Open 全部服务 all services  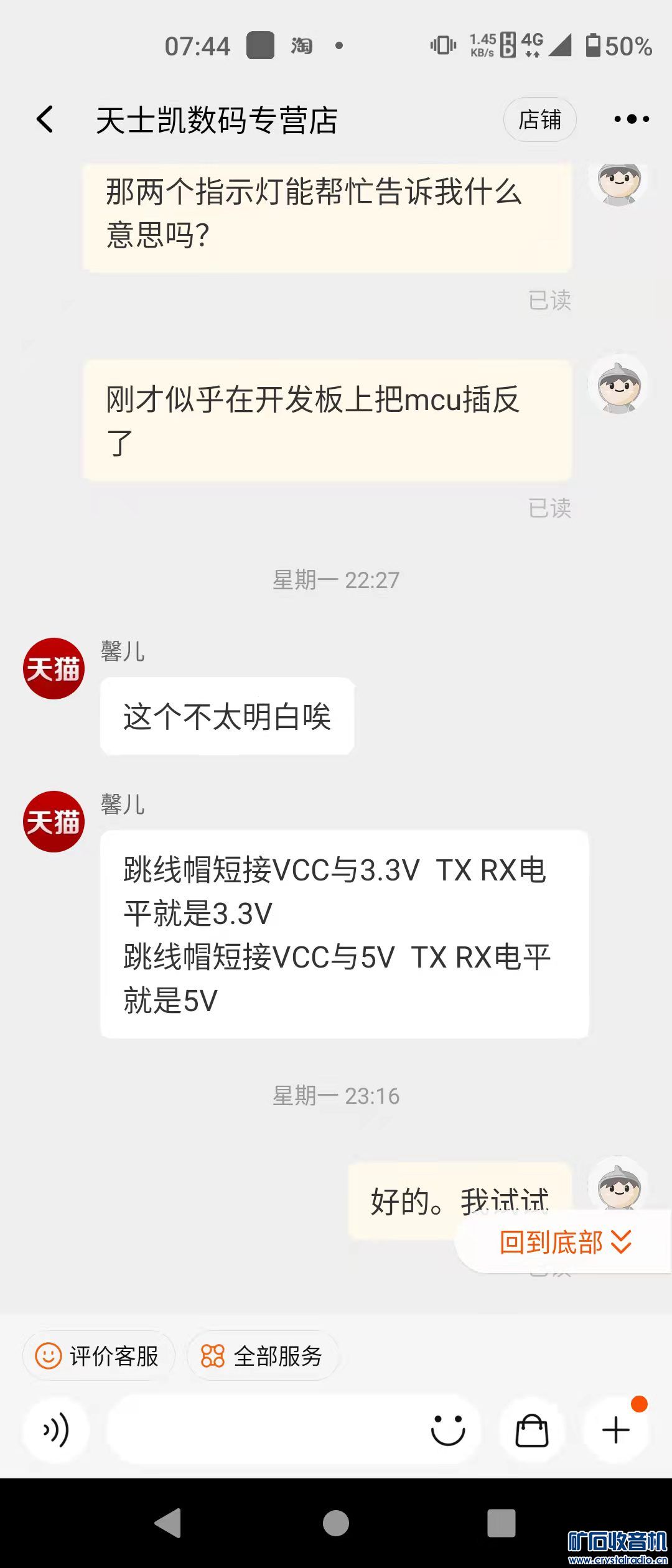(262, 1355)
